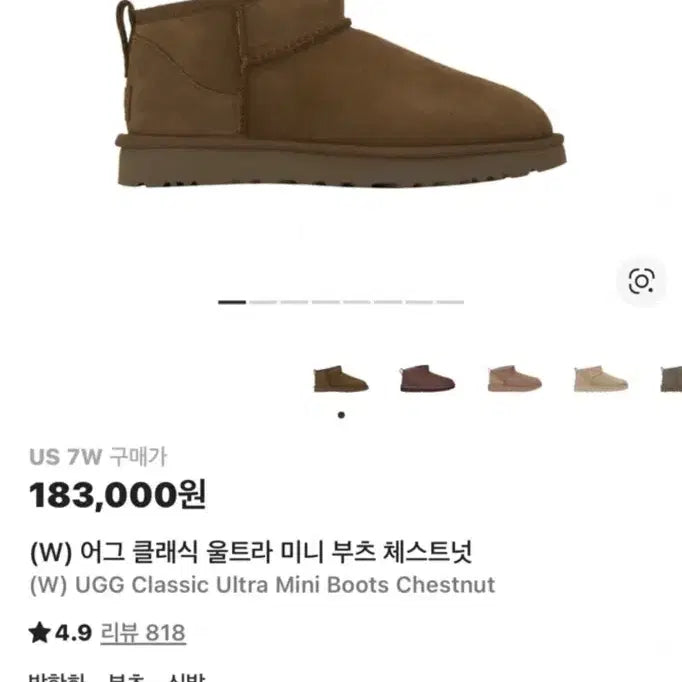The image size is (682, 682).
Task: Pick the sand-colored boot thumbnail
Action: (600, 380)
